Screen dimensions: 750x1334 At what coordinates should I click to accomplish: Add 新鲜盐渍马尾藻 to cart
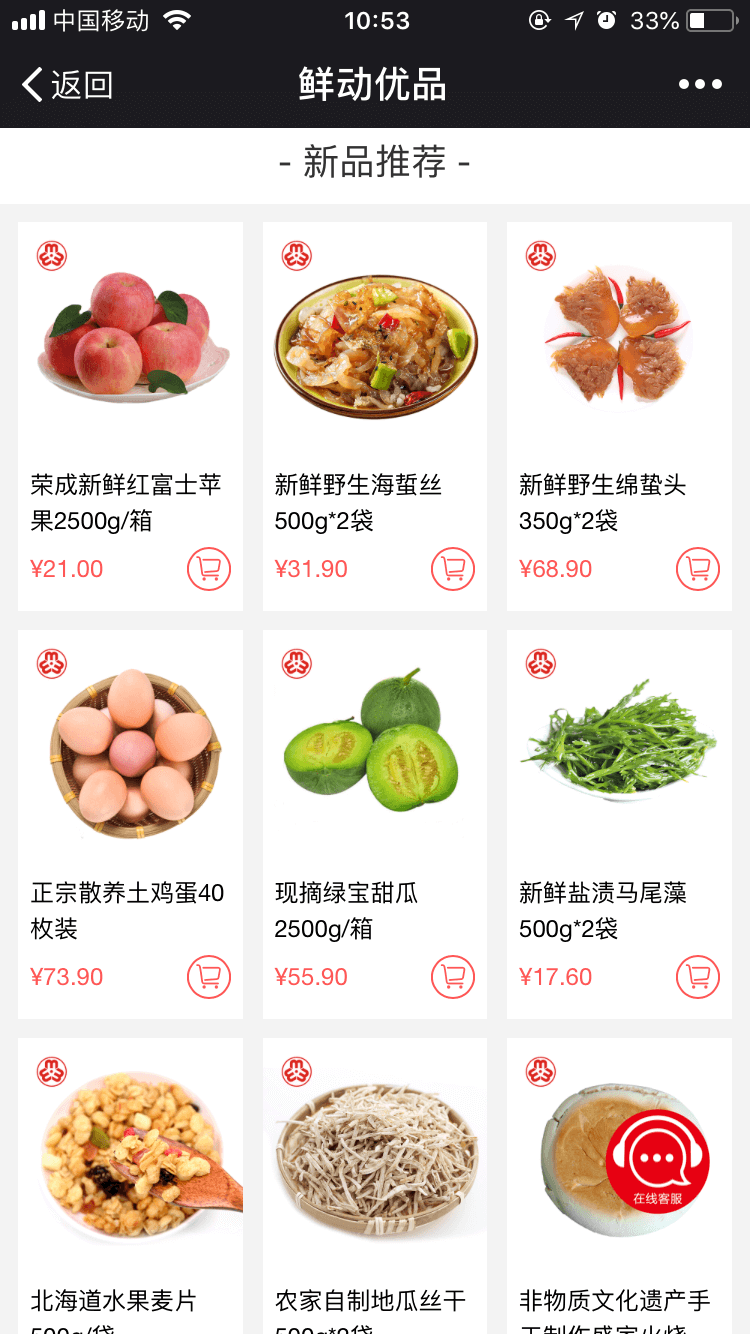coord(698,977)
